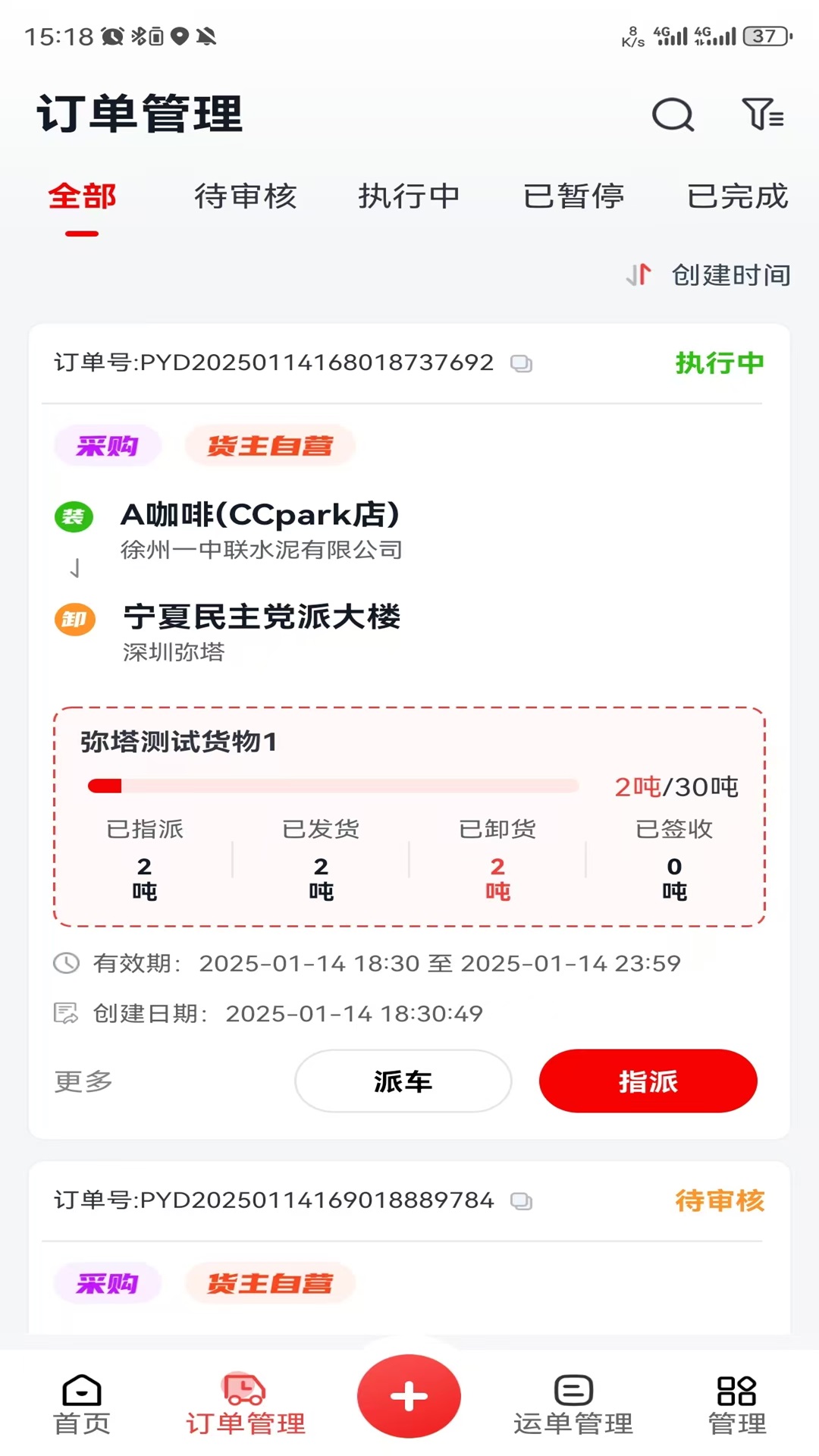The image size is (819, 1456).
Task: Open the order filter icon
Action: point(761,116)
